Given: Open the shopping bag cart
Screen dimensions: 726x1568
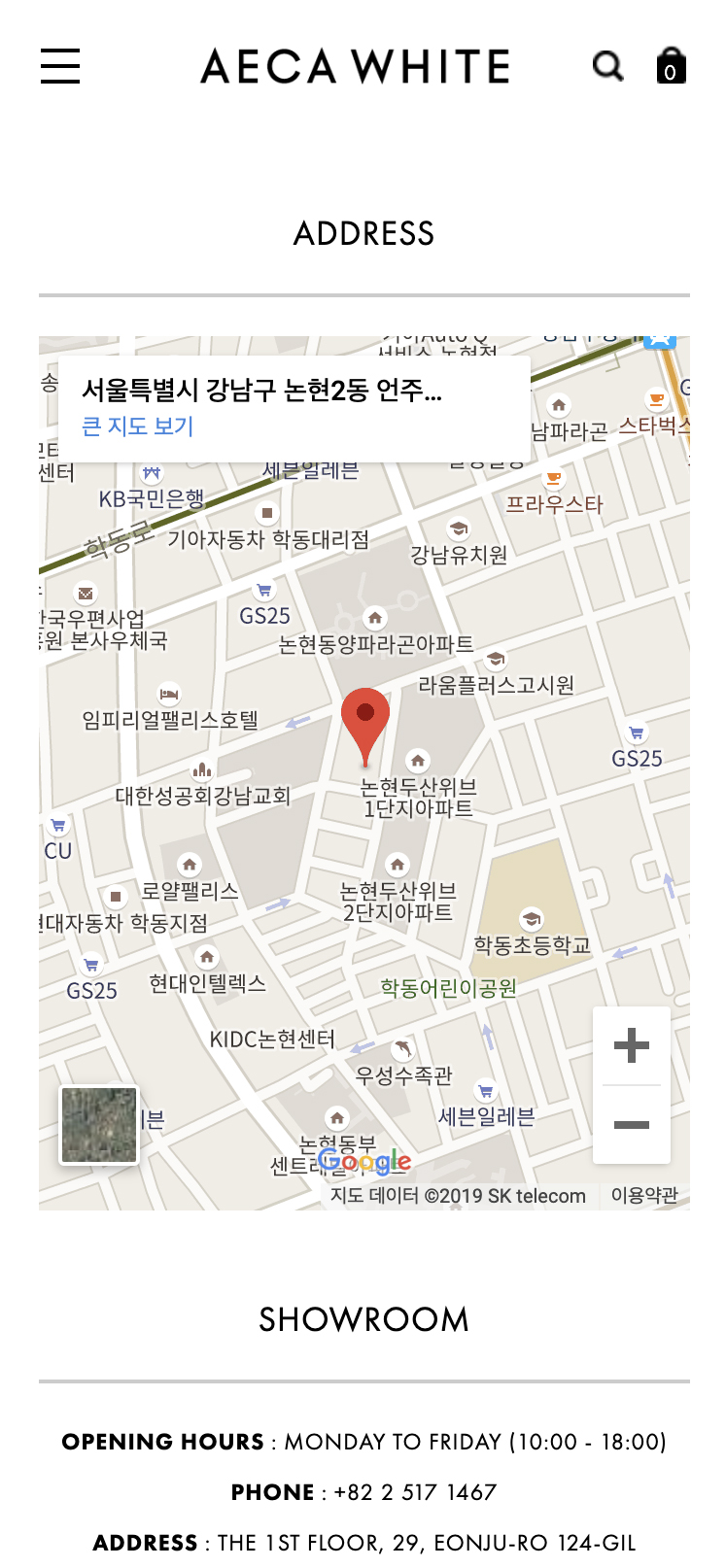Looking at the screenshot, I should pos(671,66).
